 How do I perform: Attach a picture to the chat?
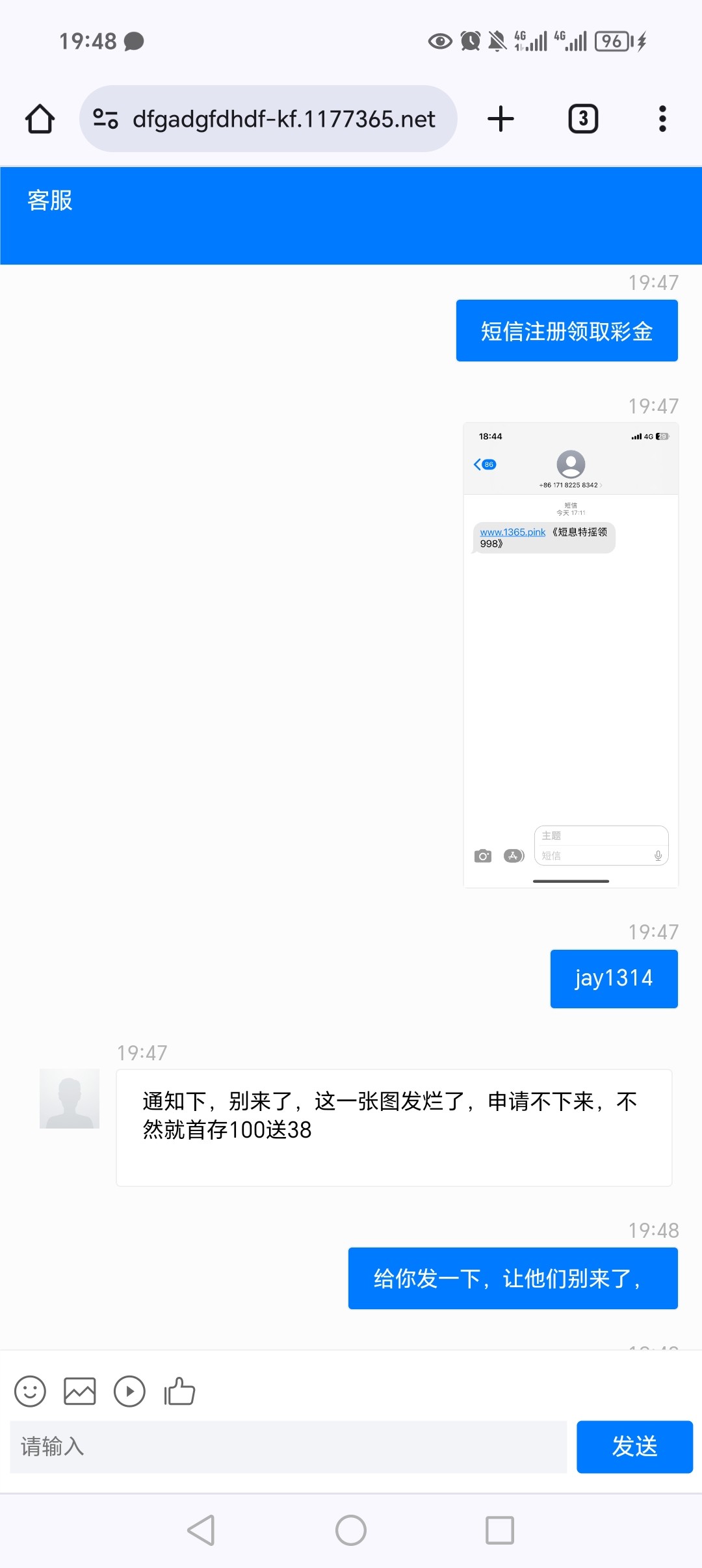click(80, 1392)
